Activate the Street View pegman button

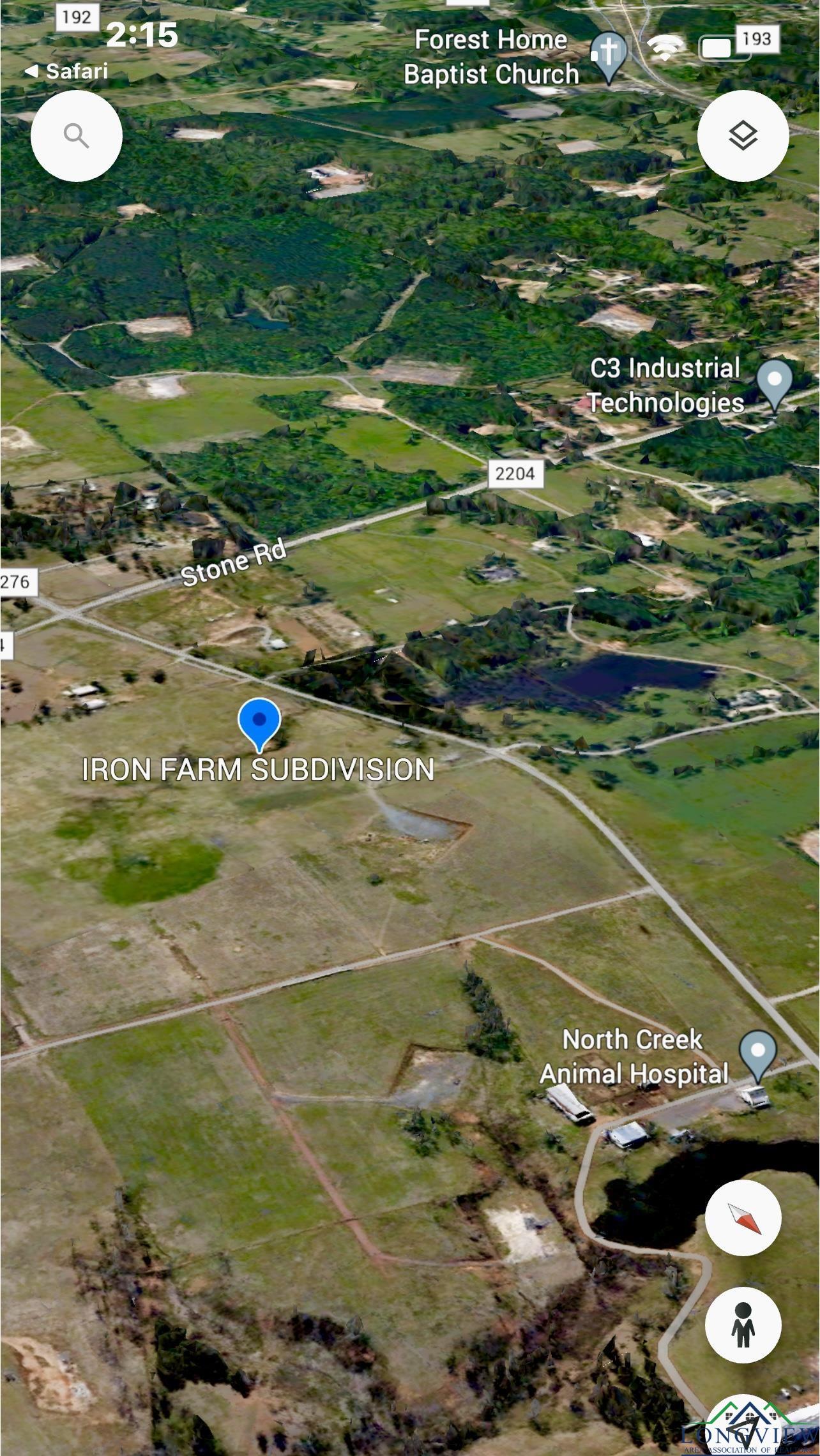click(x=743, y=1325)
